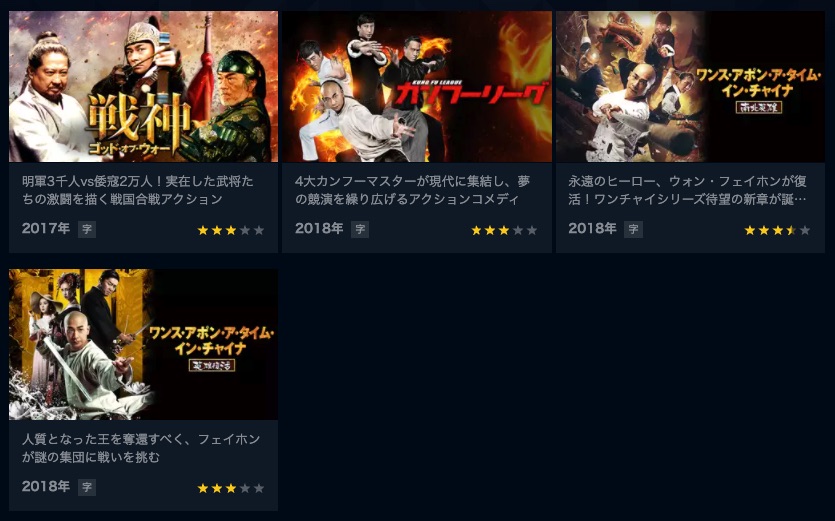Open the movie described as 人質となった王を奪還すべく
Viewport: 835px width, 521px height.
pos(143,345)
